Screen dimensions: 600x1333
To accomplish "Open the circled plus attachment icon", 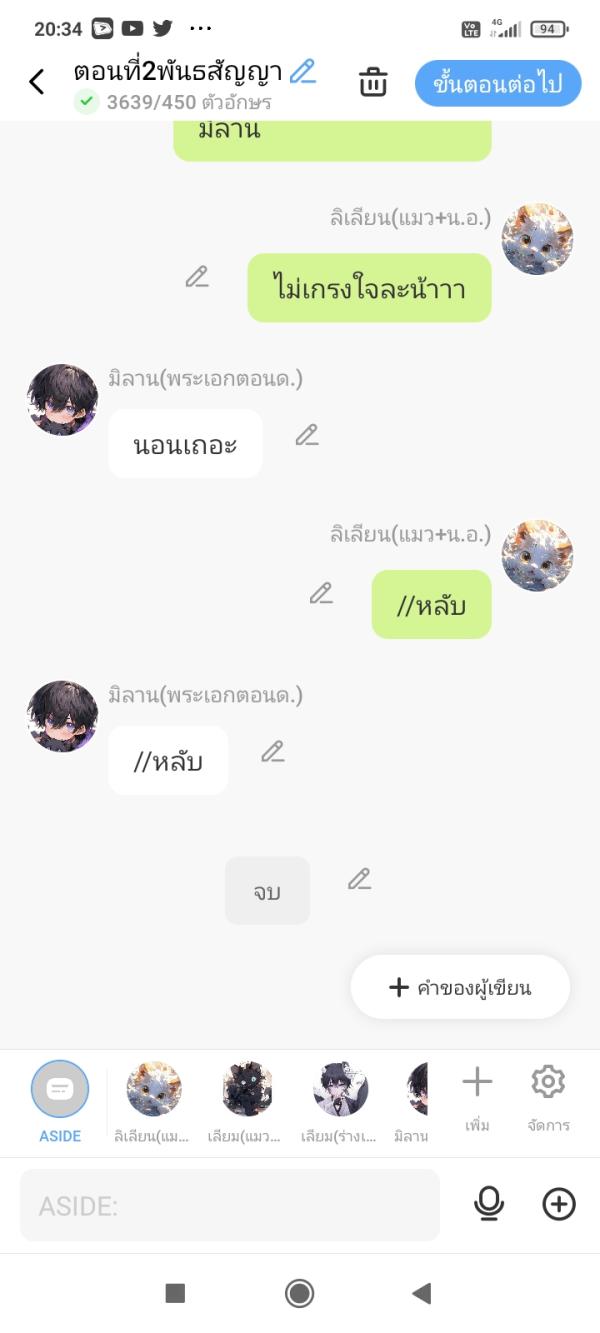I will (559, 1204).
